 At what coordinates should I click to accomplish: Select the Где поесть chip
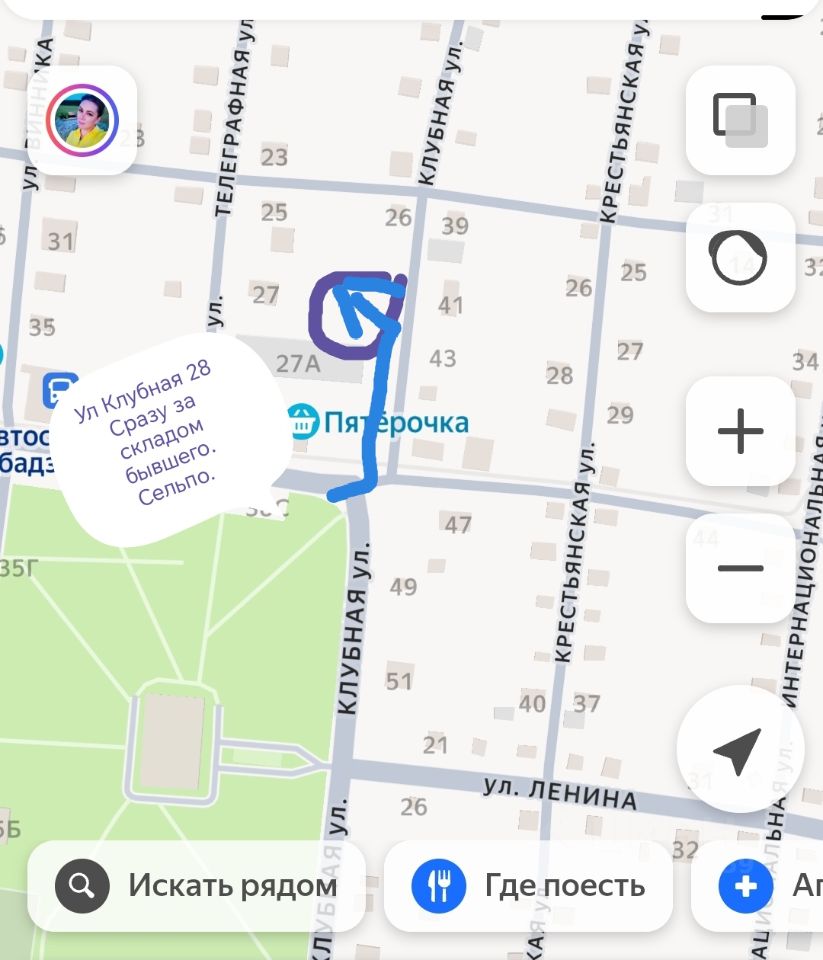click(527, 886)
